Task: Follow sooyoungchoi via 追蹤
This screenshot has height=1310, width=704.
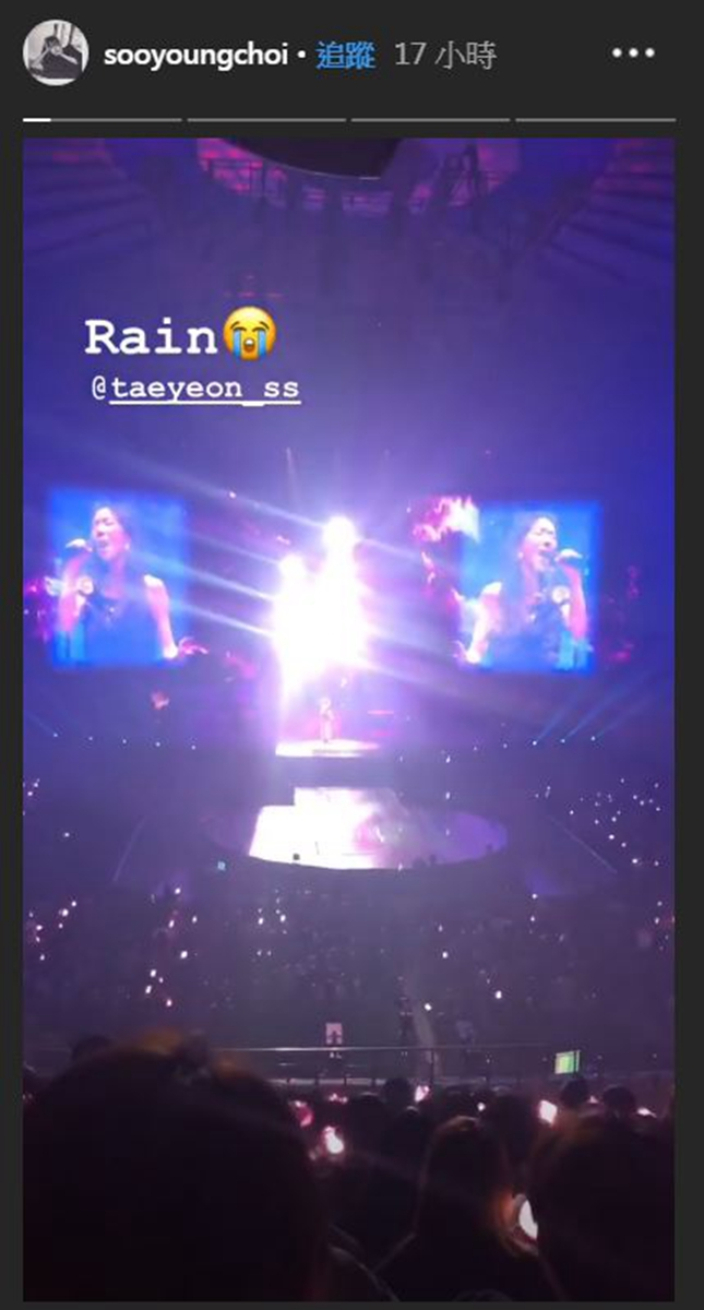Action: coord(345,55)
